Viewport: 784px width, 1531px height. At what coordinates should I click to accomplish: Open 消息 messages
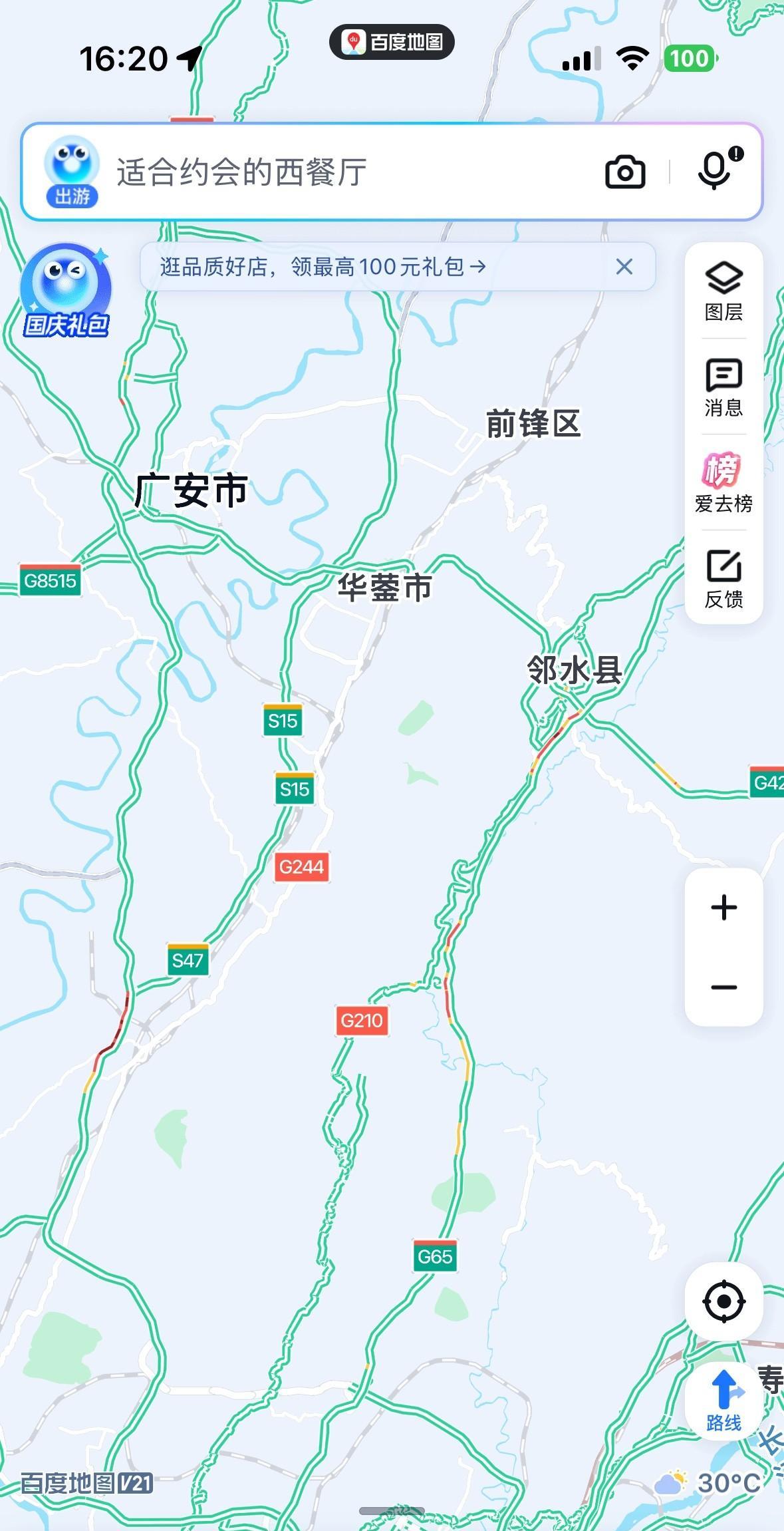723,387
